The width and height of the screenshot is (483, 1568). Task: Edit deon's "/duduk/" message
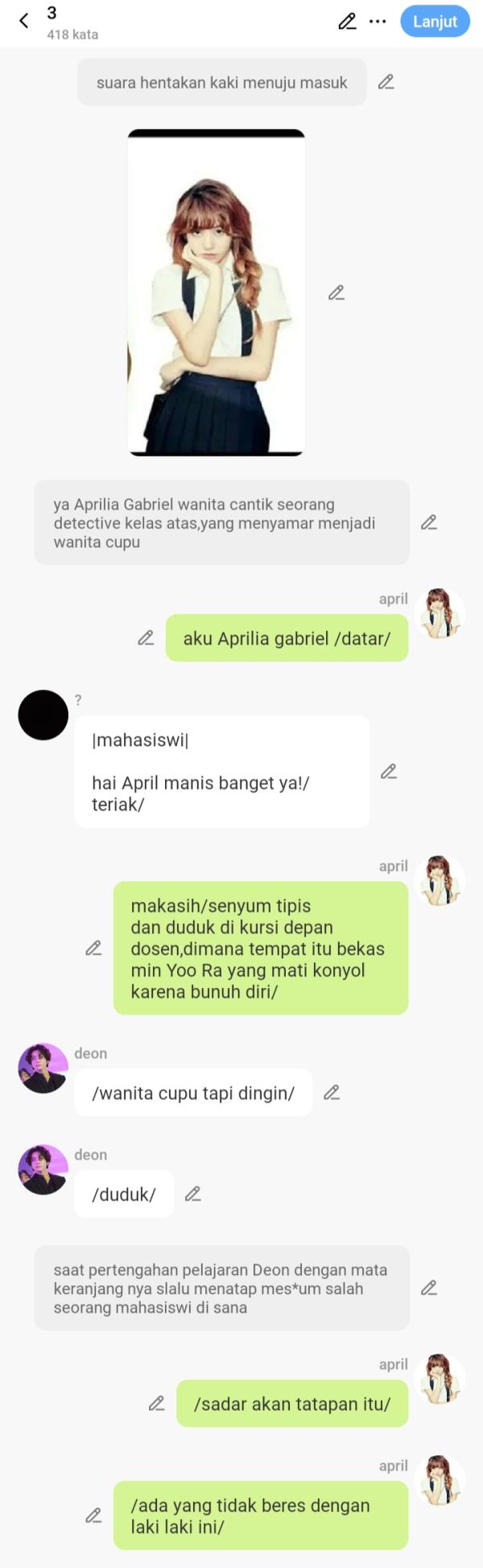coord(193,1194)
